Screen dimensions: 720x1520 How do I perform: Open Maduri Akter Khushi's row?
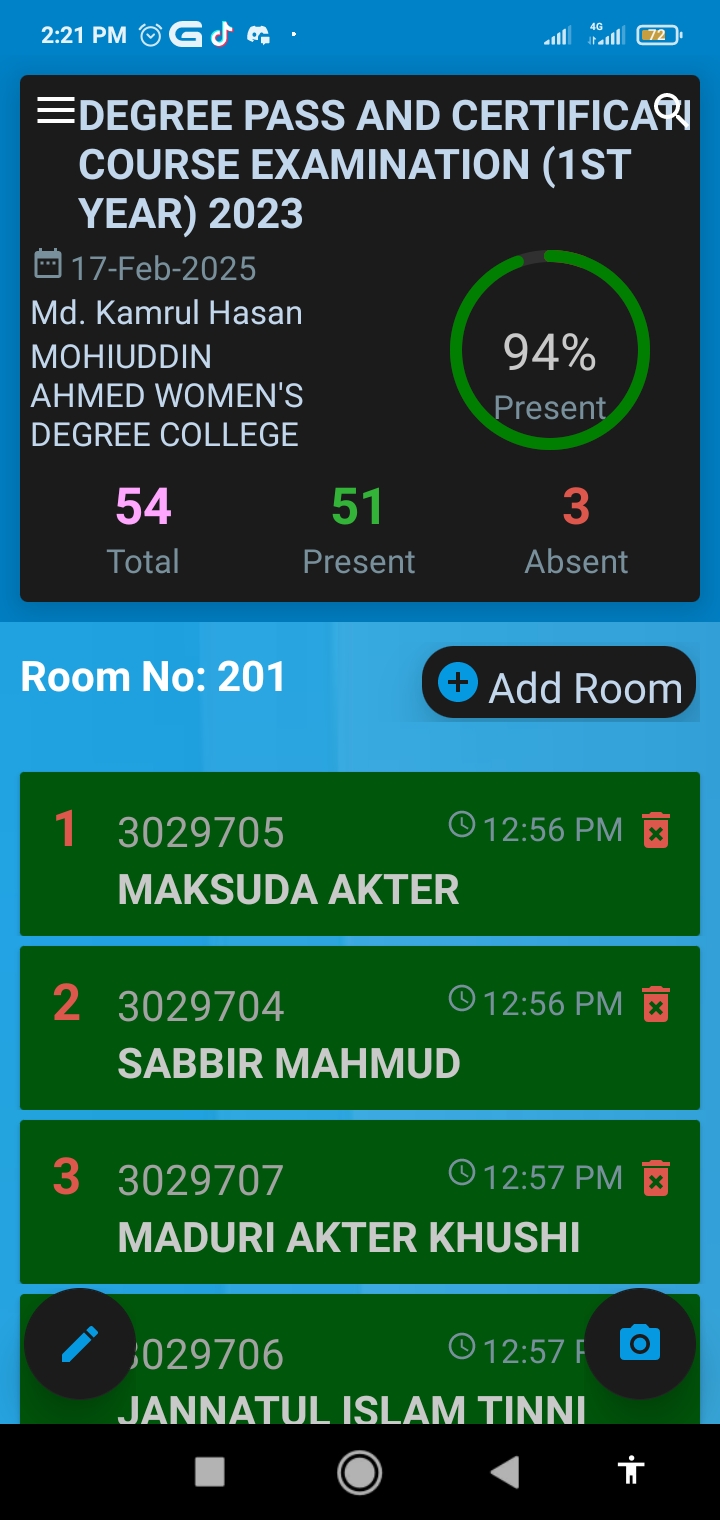360,1202
